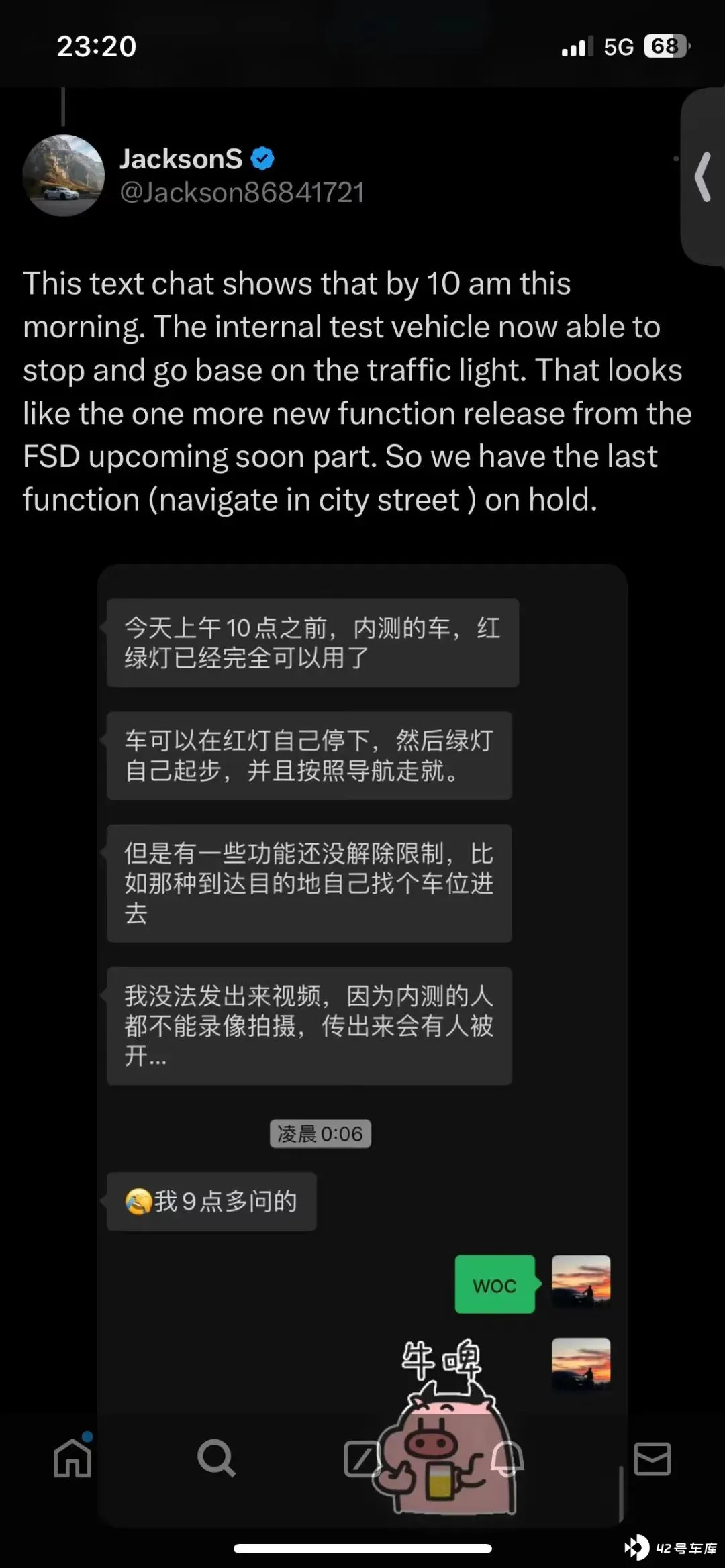Open the notifications bell tab
The width and height of the screenshot is (725, 1568).
pos(507,1458)
